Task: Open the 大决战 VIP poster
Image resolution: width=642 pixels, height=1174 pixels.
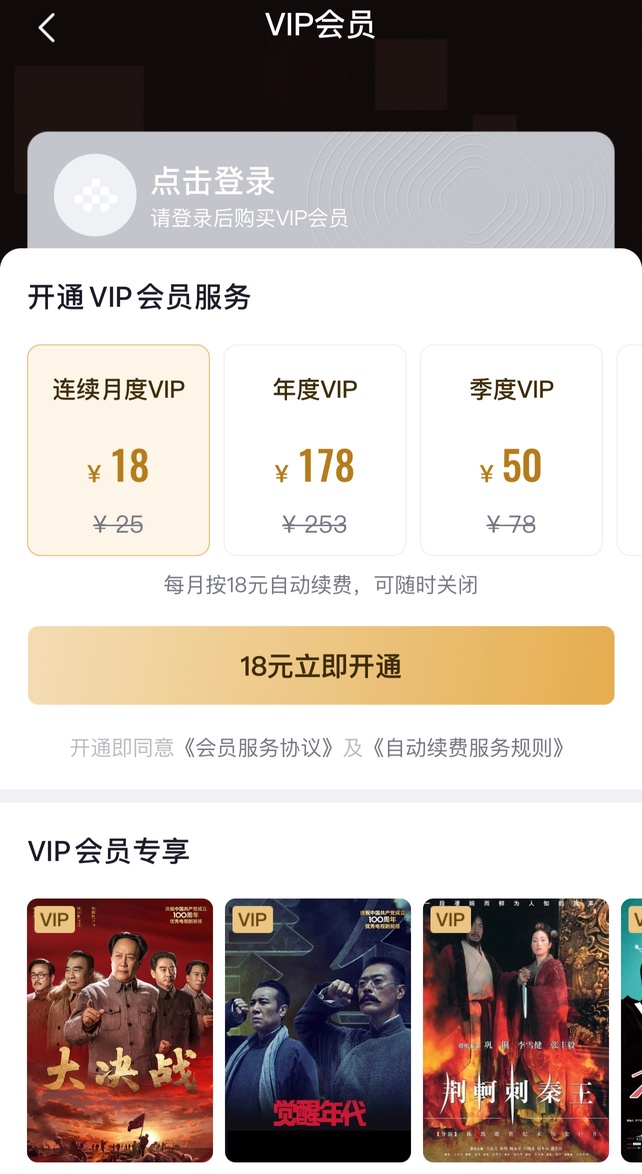Action: click(x=120, y=1030)
